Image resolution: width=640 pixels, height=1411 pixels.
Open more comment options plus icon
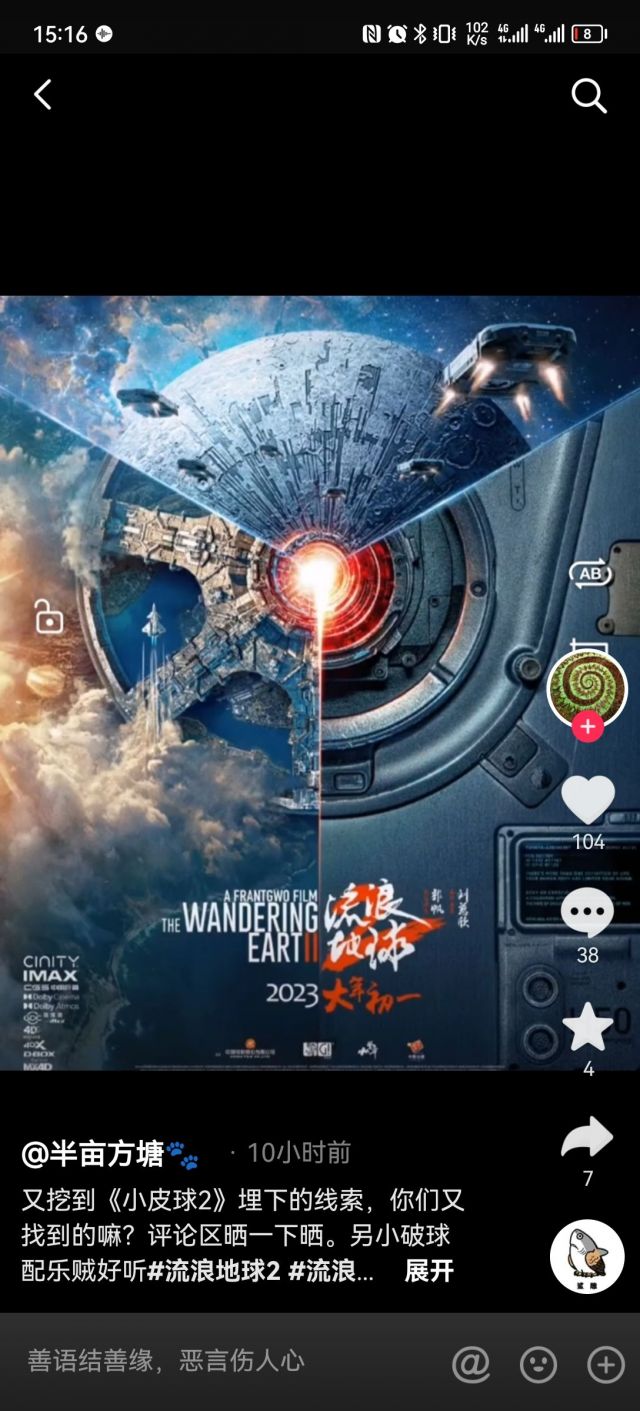tap(605, 1364)
